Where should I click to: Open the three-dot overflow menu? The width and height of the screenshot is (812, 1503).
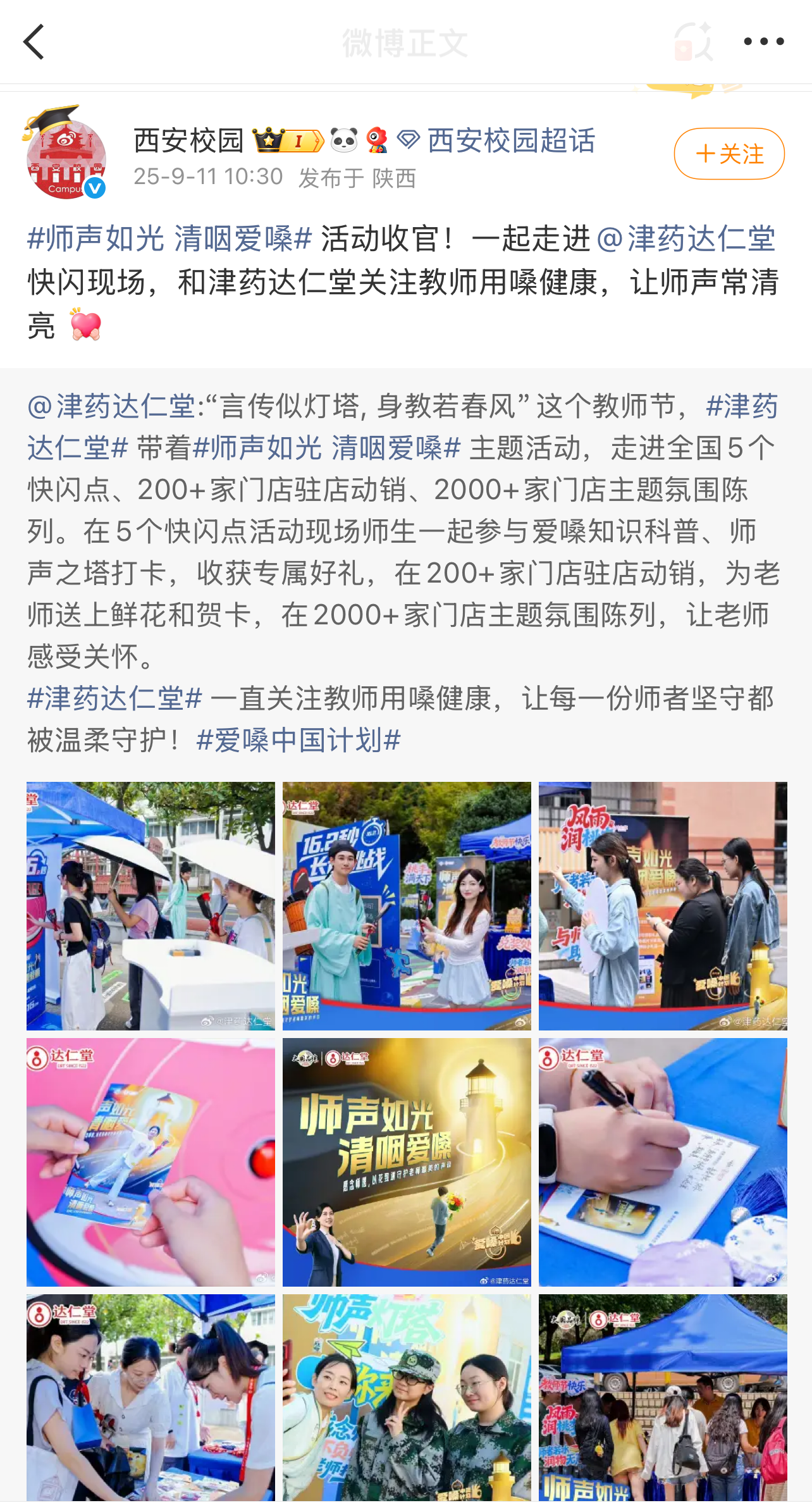pos(763,42)
